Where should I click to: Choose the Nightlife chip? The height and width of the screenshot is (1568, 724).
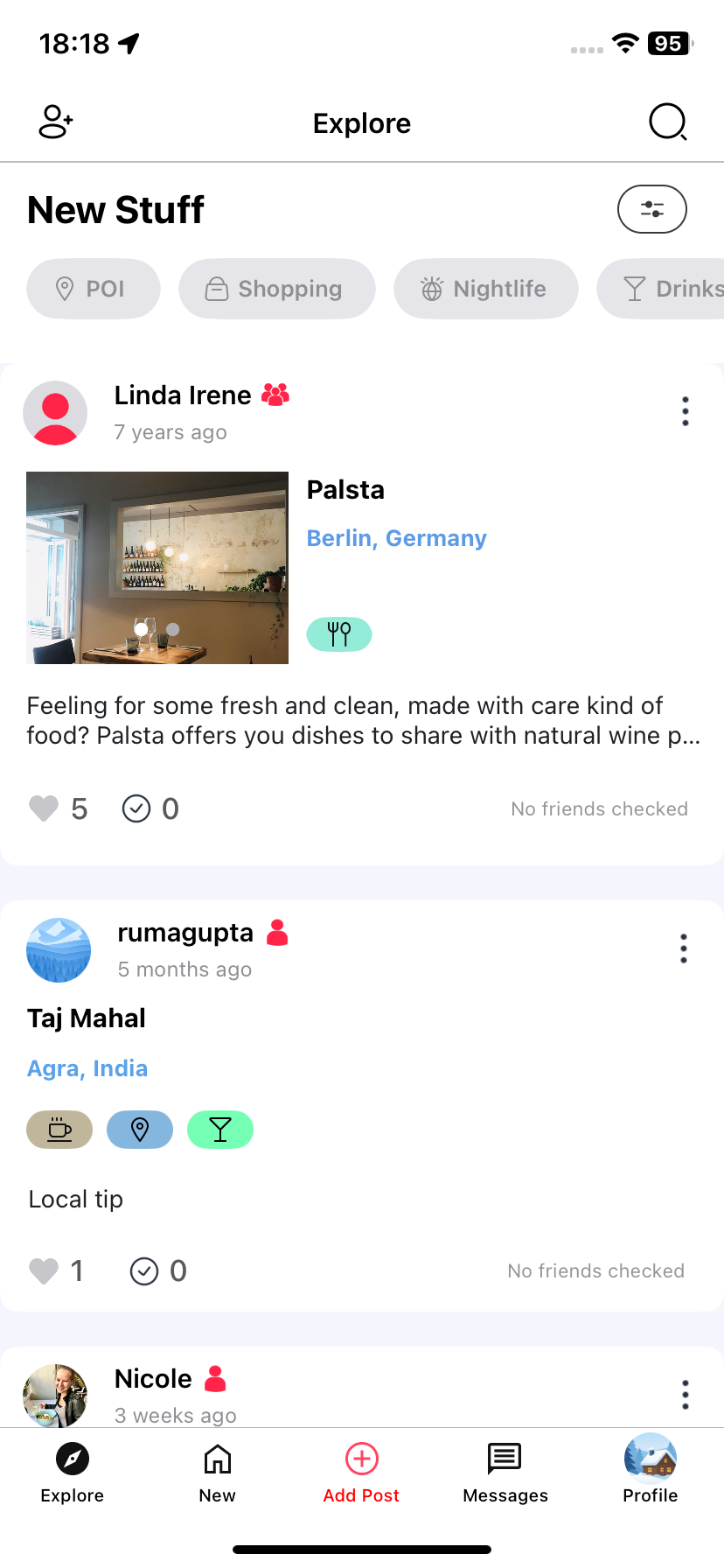[485, 289]
